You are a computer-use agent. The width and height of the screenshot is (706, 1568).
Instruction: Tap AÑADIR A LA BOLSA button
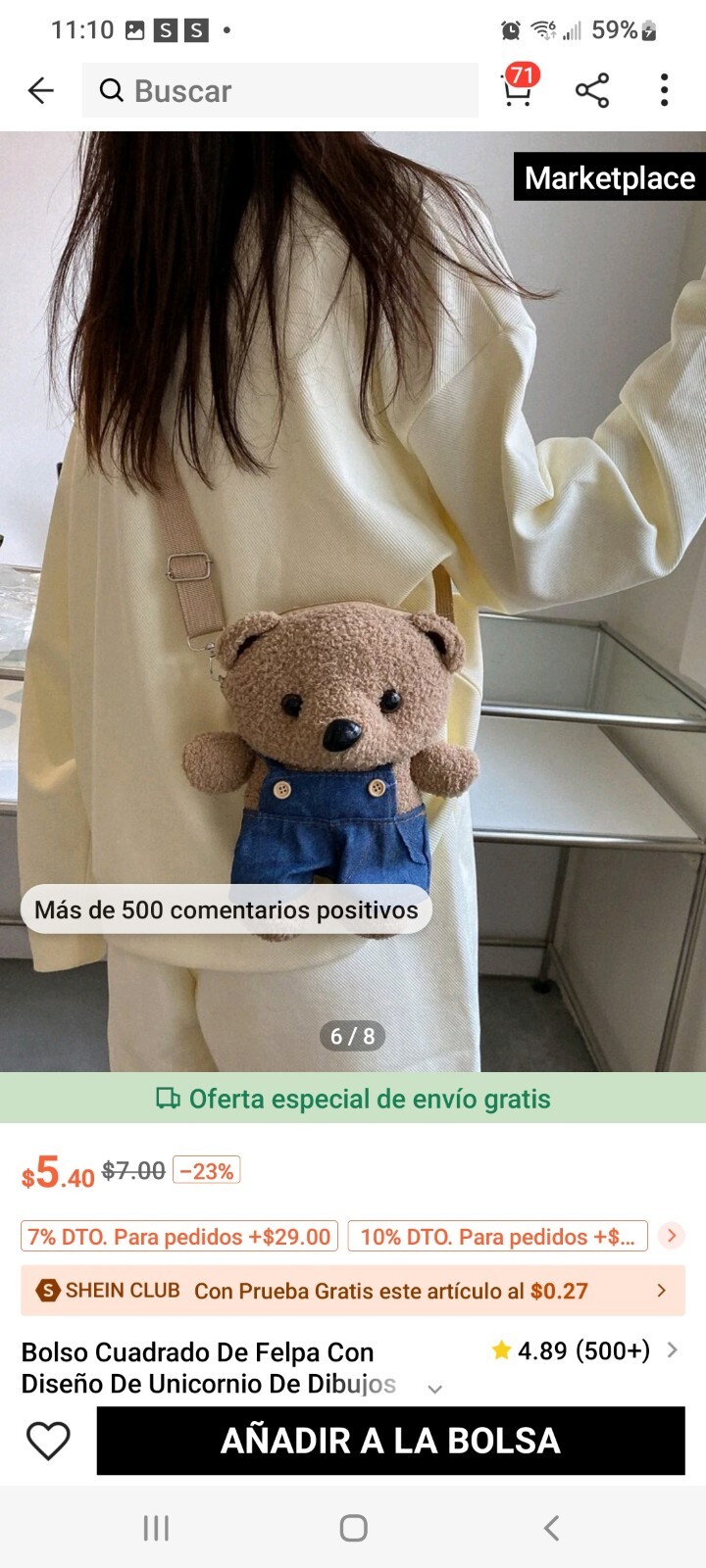(390, 1441)
